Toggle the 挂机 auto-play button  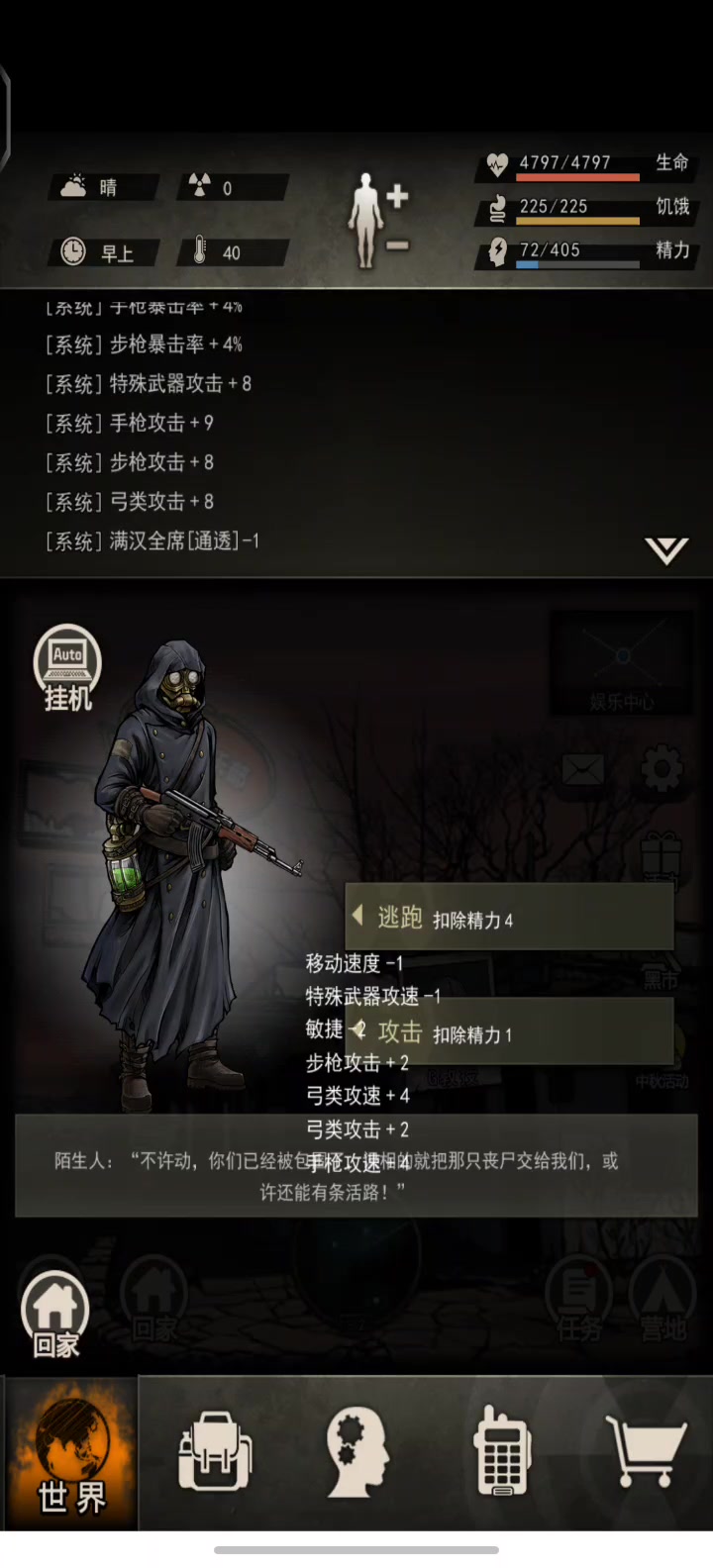[67, 668]
